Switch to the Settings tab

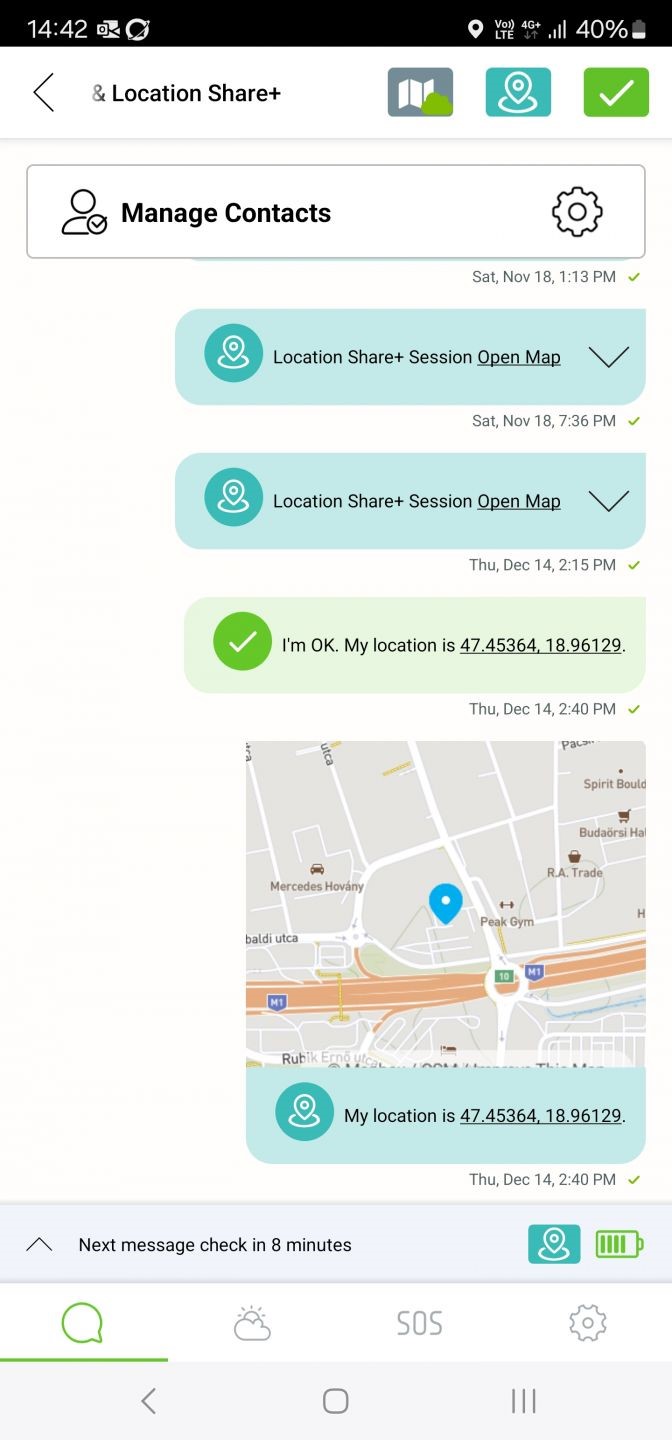(588, 1323)
